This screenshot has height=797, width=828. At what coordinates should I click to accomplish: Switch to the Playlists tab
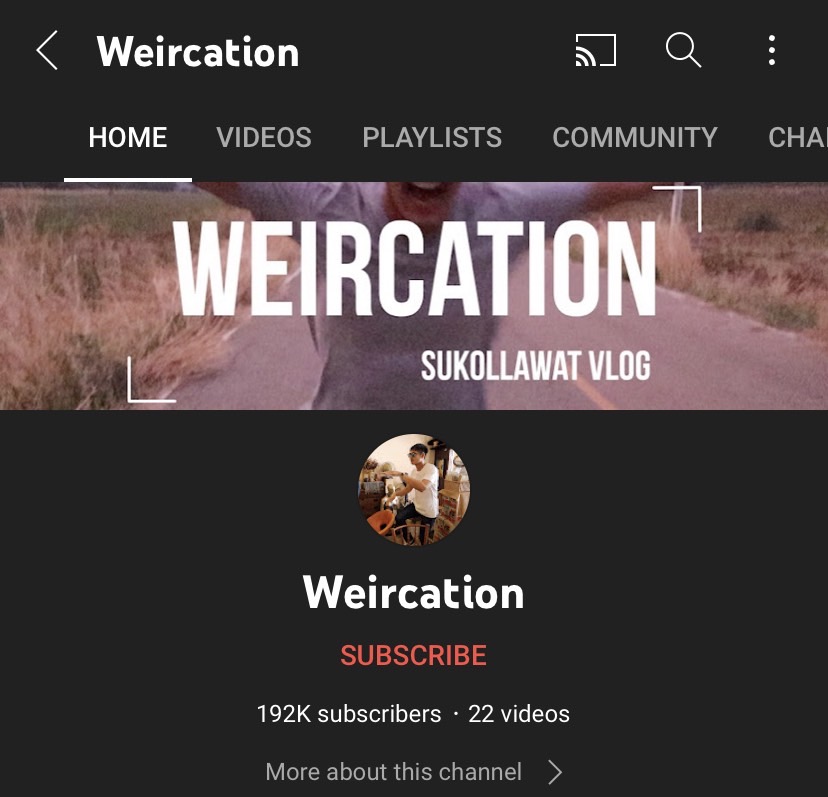pyautogui.click(x=432, y=137)
